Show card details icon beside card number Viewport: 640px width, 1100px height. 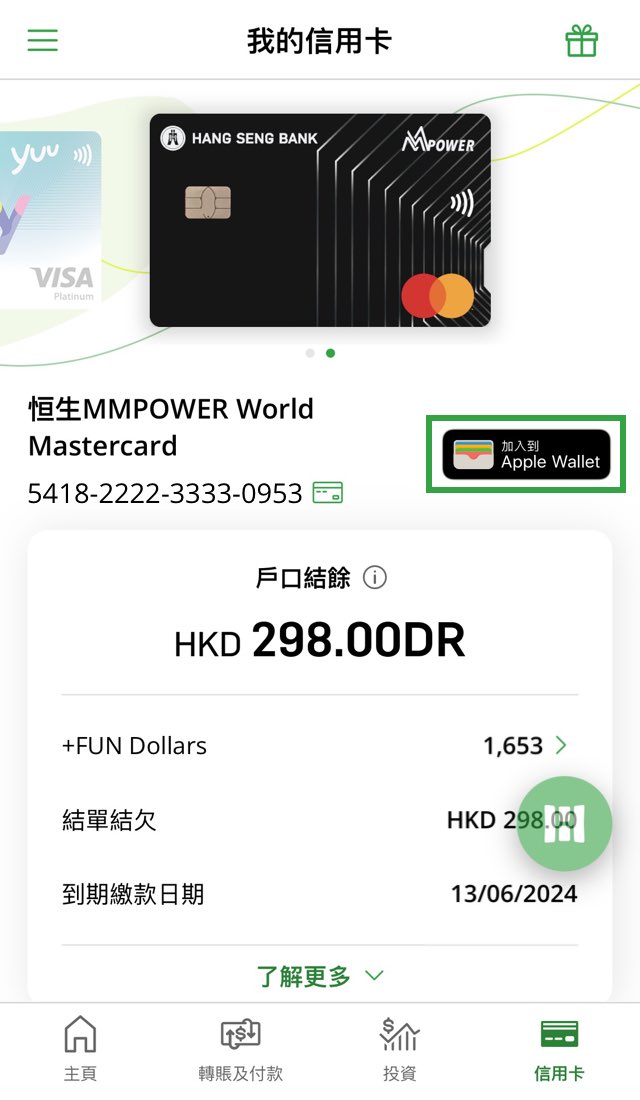pos(328,492)
